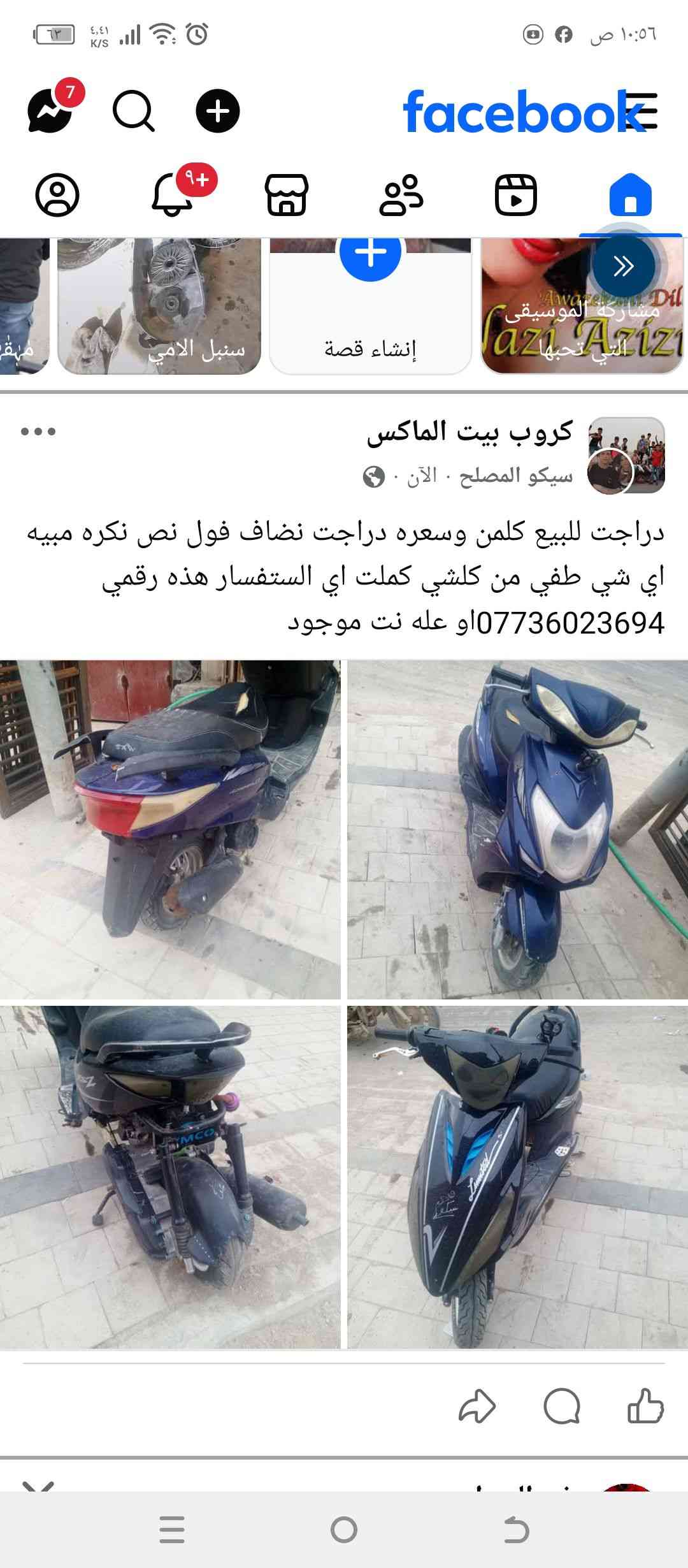Open group كروب بيت الماكس

pos(469,432)
